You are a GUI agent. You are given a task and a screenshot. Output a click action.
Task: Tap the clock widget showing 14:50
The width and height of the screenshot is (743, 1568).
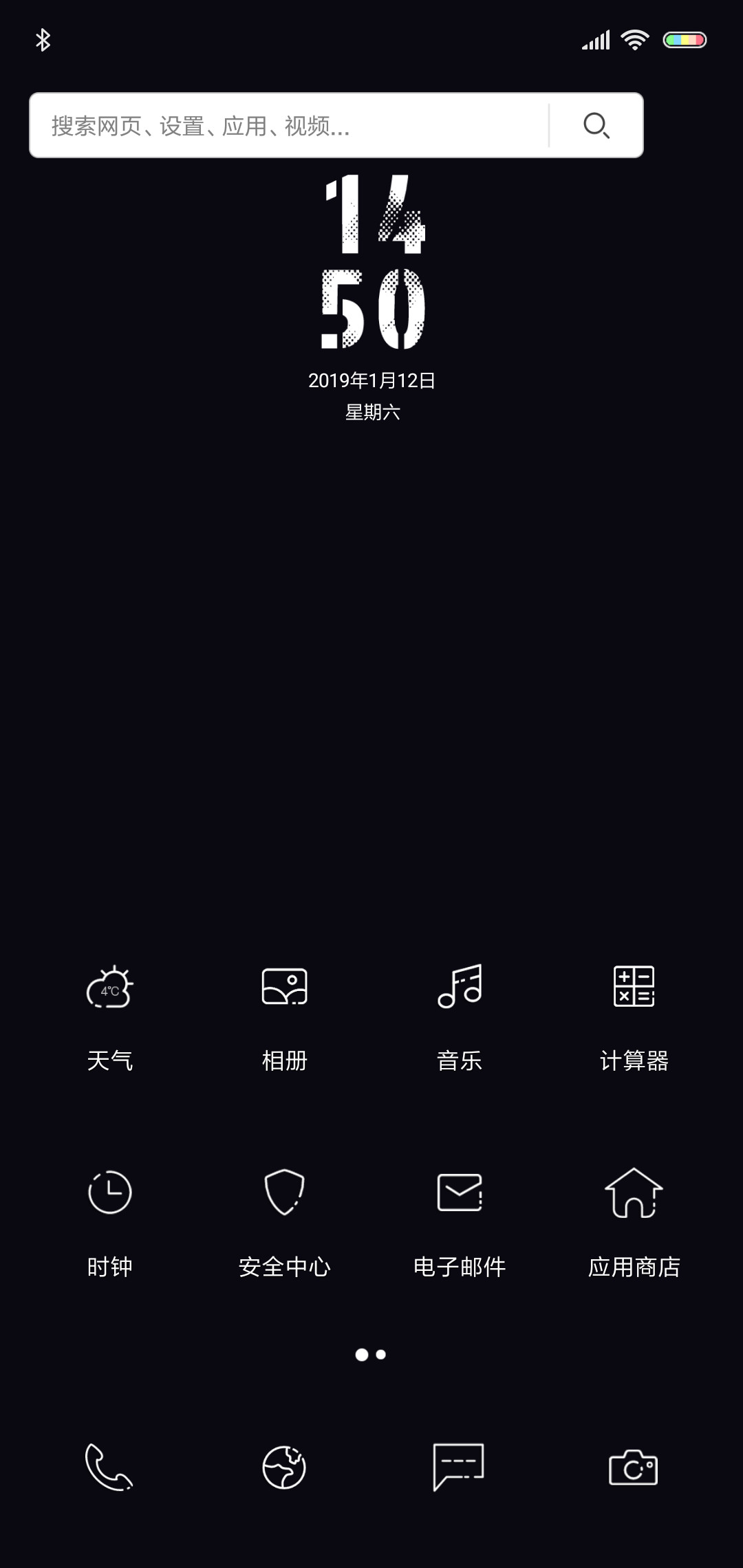[374, 261]
